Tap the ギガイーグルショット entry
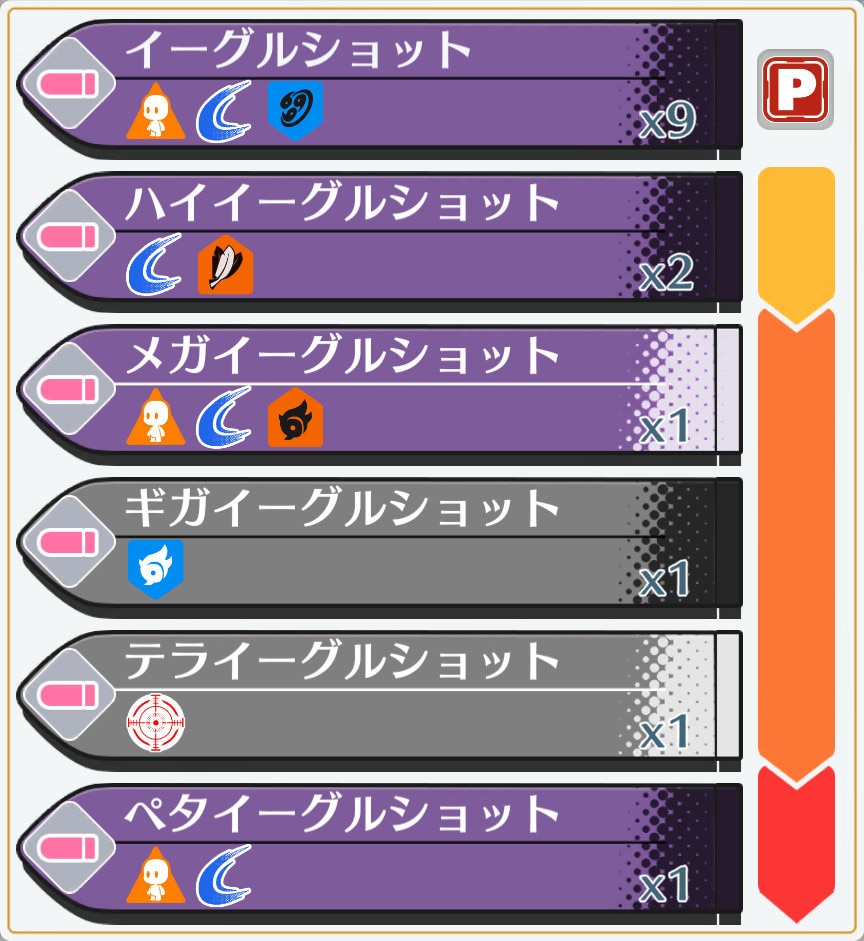The width and height of the screenshot is (864, 941). tap(380, 545)
